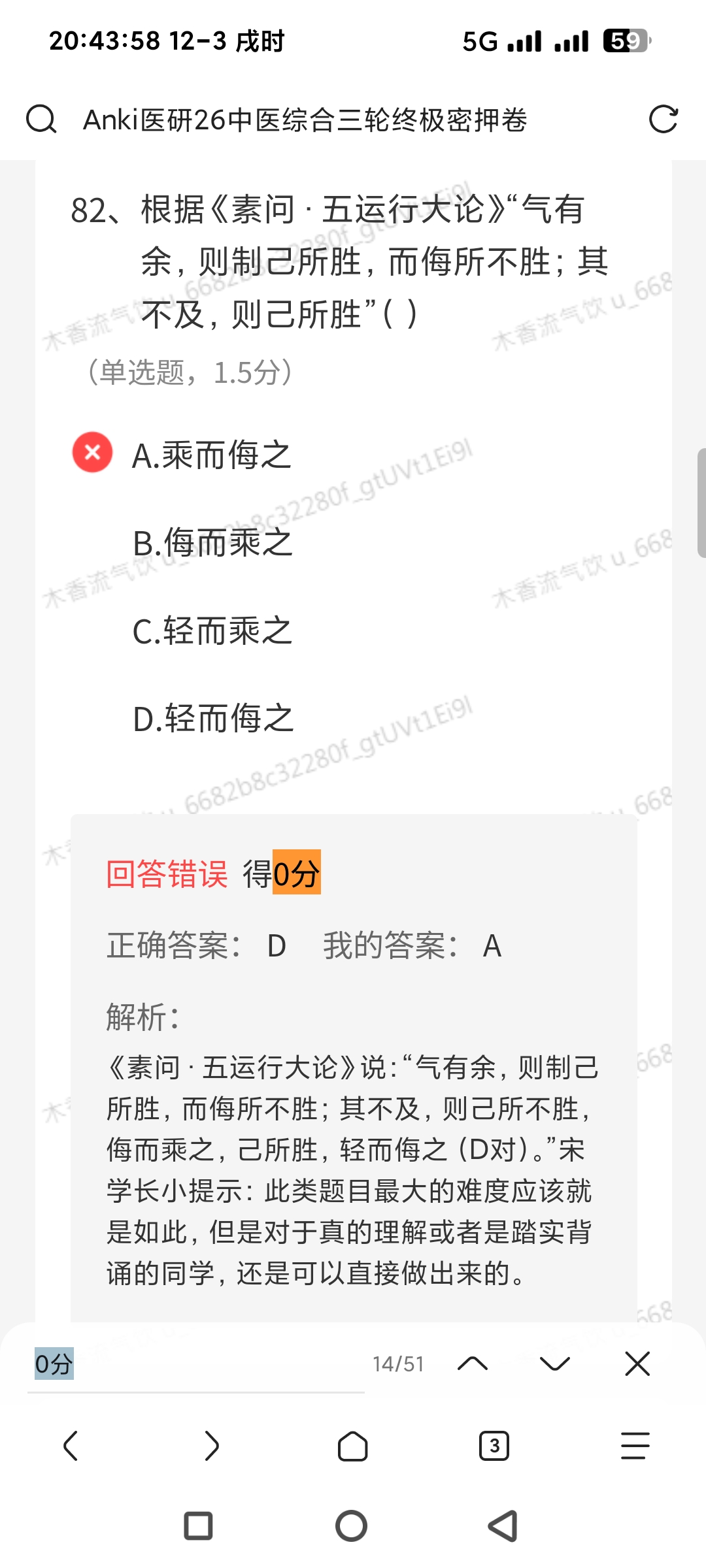The image size is (706, 1568).
Task: Choose option C.轻而乘之
Action: pos(212,631)
